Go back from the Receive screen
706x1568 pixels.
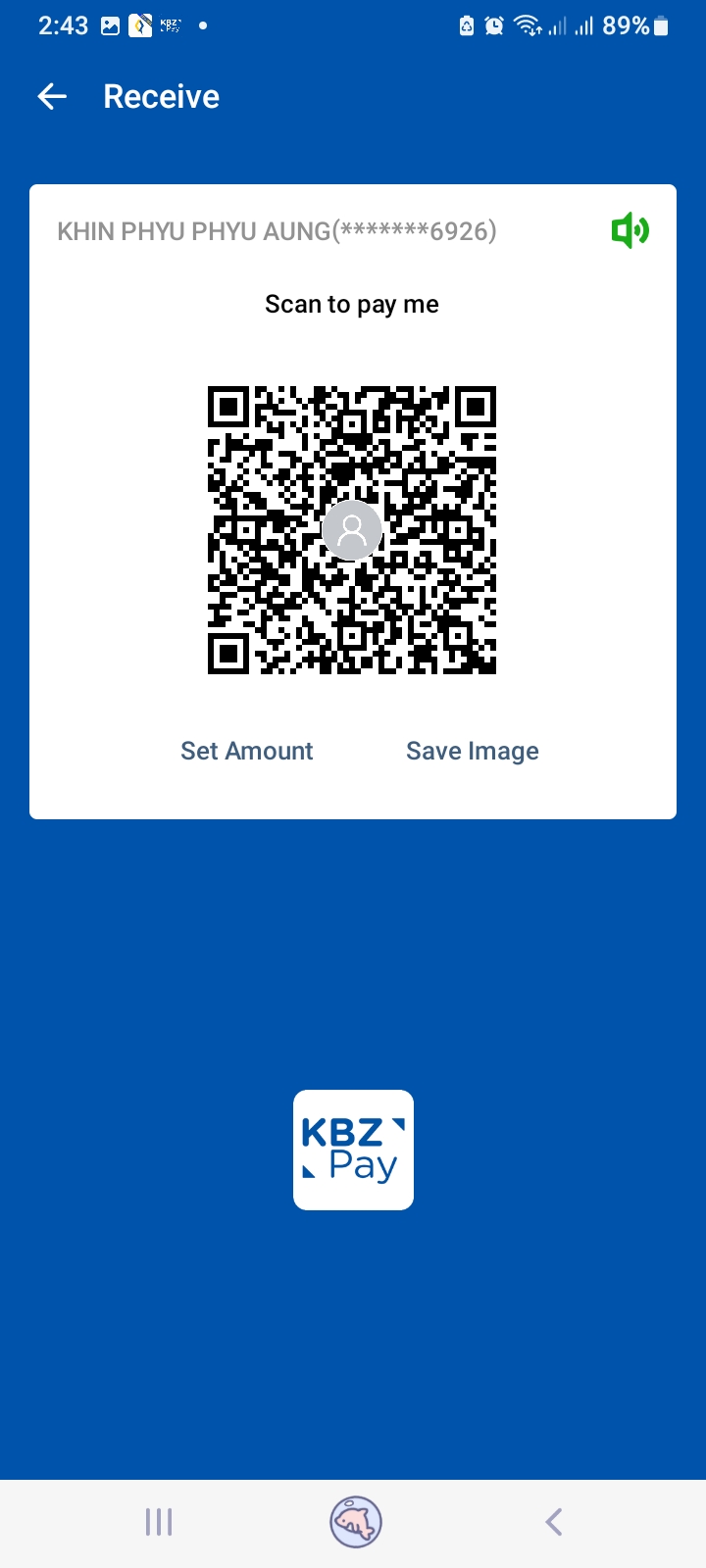click(52, 96)
